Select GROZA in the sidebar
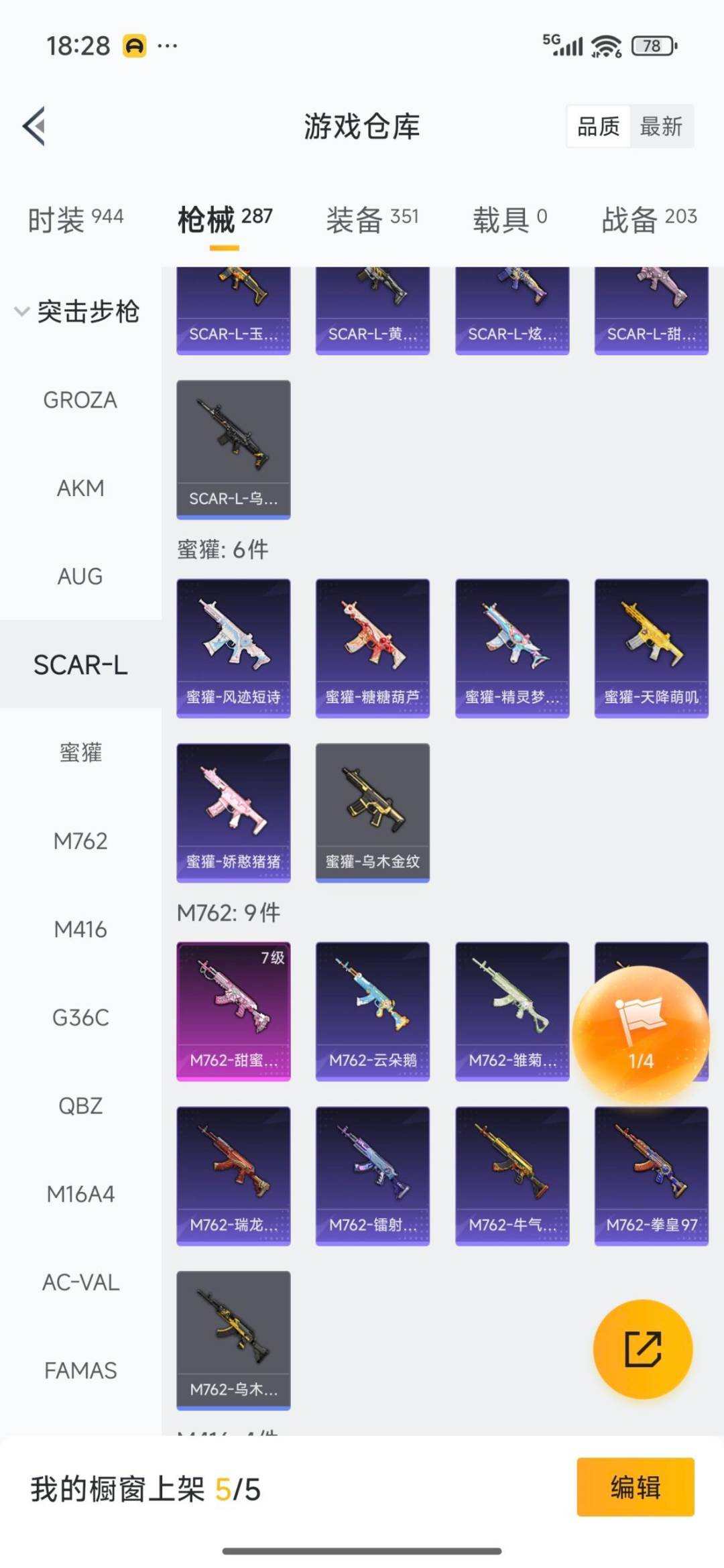This screenshot has width=724, height=1568. pos(80,400)
